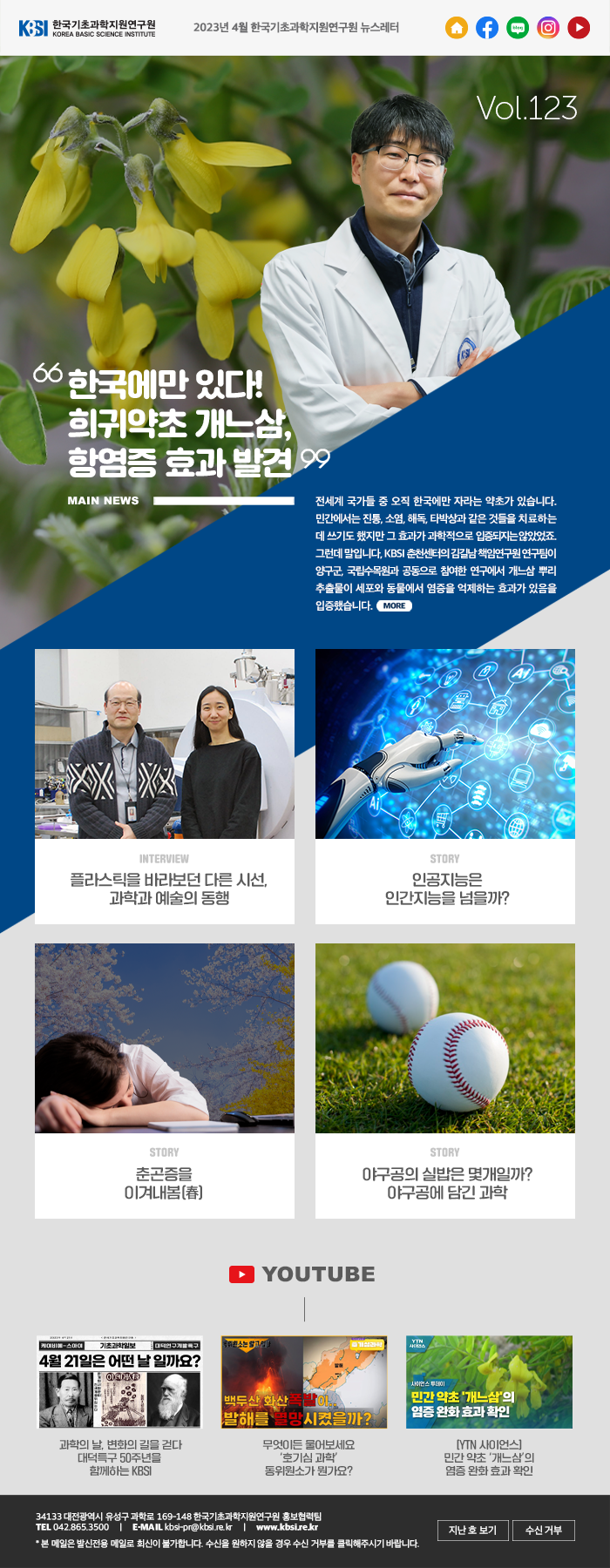
Task: Tap the MORE button in main news
Action: (394, 605)
